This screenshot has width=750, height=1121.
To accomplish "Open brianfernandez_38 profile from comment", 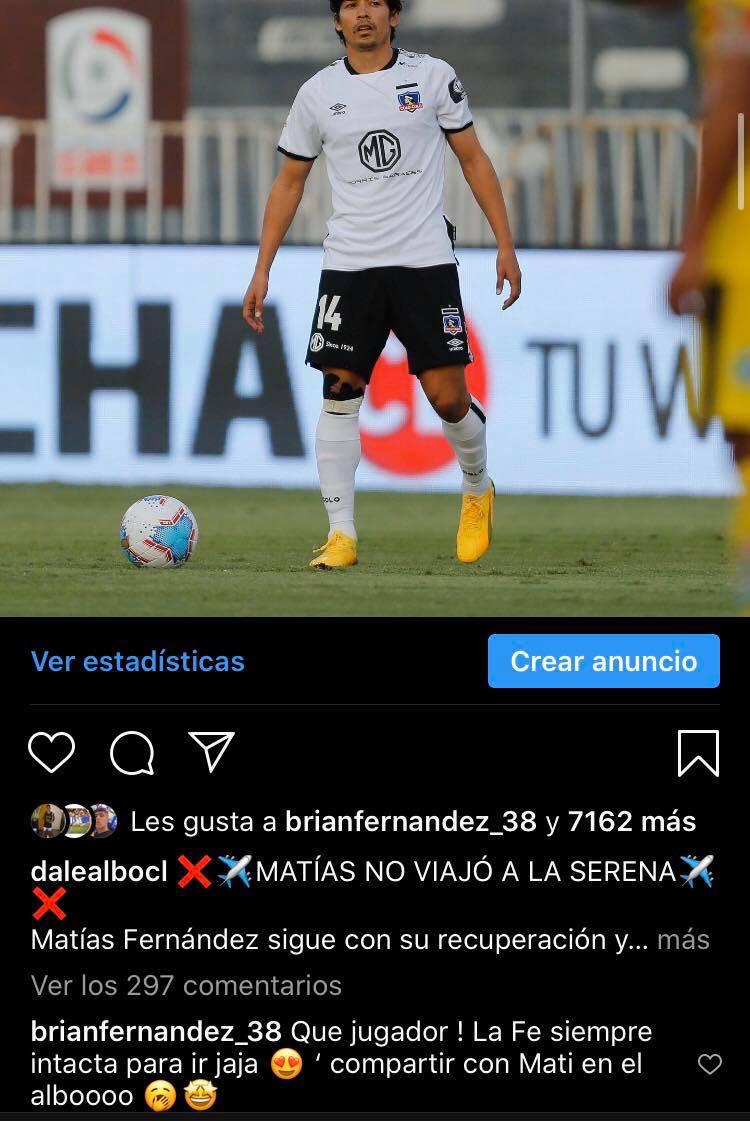I will pos(156,1031).
